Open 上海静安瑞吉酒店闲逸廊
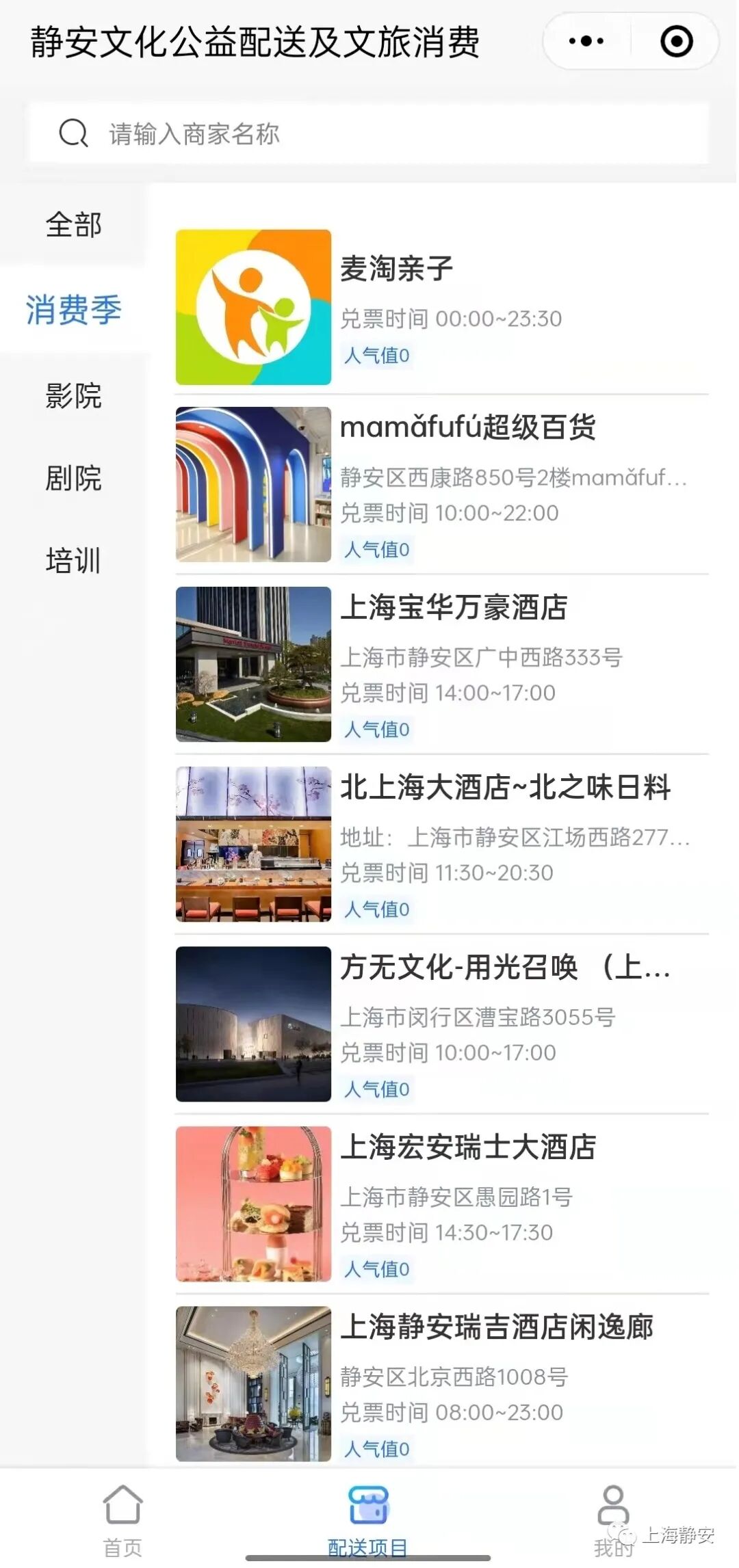Viewport: 739px width, 1568px height. tap(441, 1384)
